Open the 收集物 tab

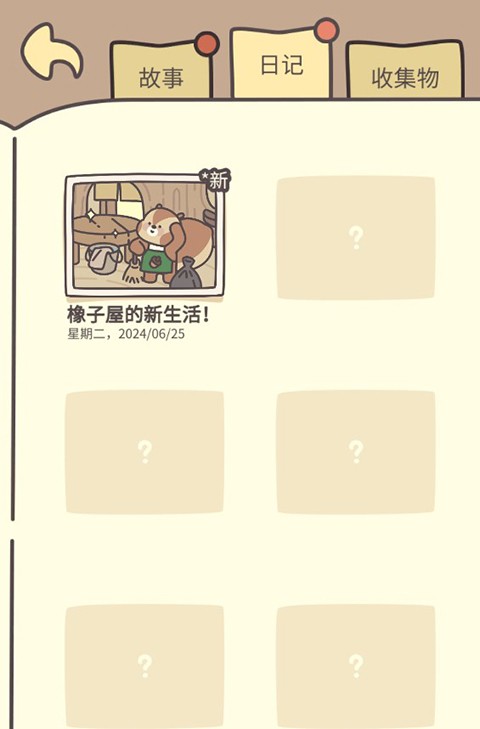click(x=405, y=70)
